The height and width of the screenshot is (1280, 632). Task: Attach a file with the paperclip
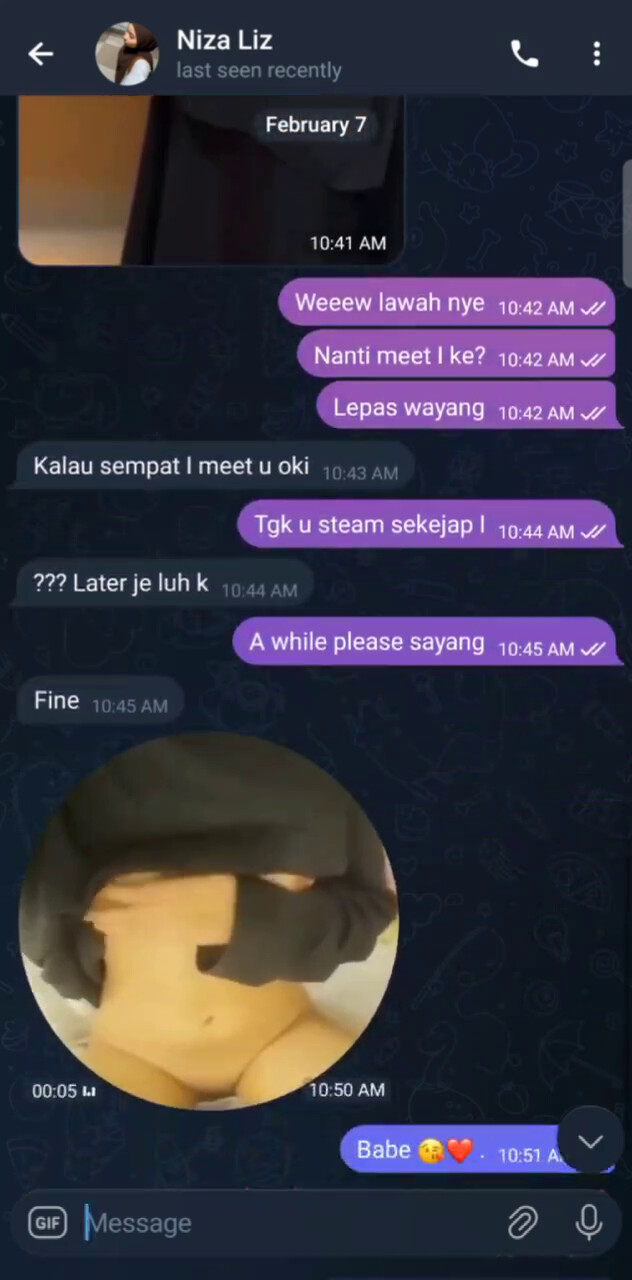coord(522,1222)
